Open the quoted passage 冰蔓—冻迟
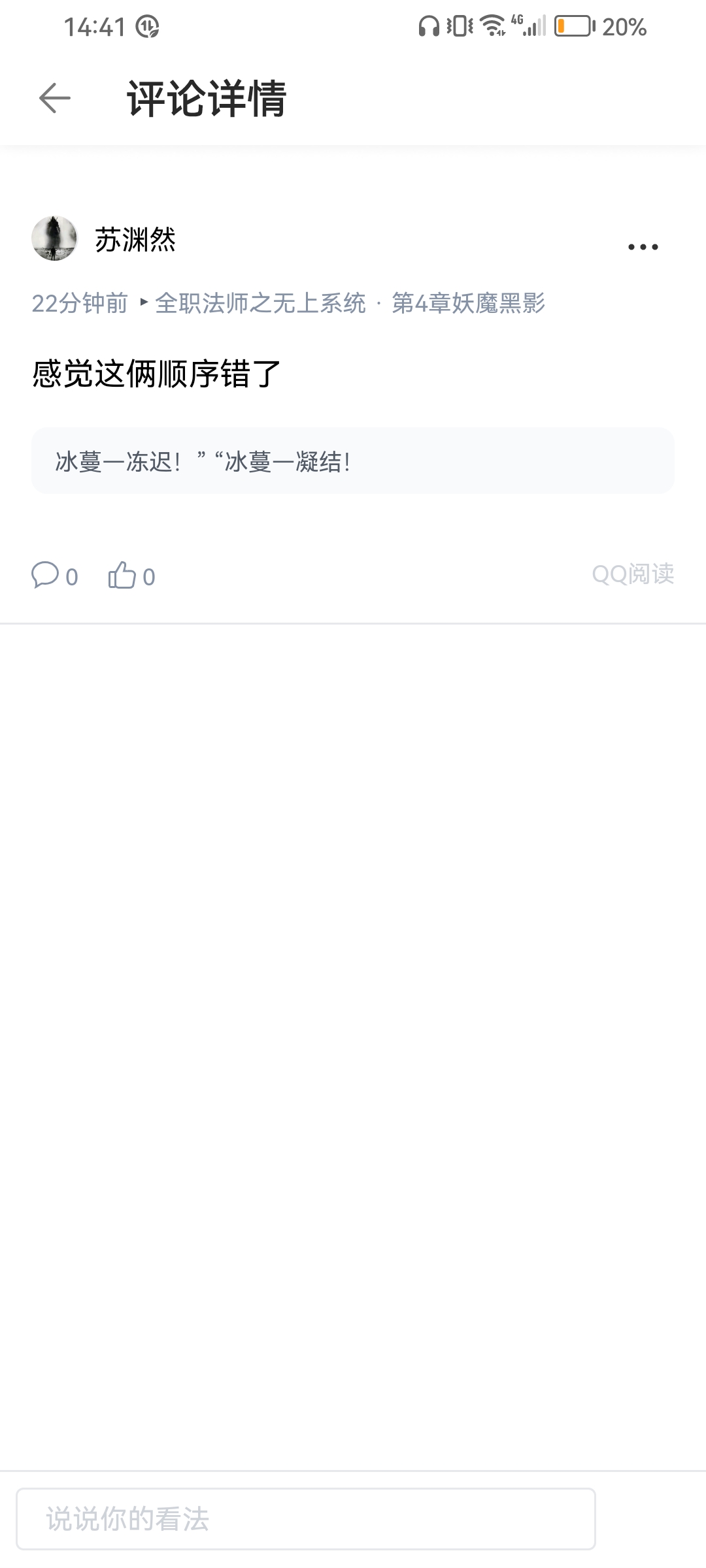706x1568 pixels. 353,461
